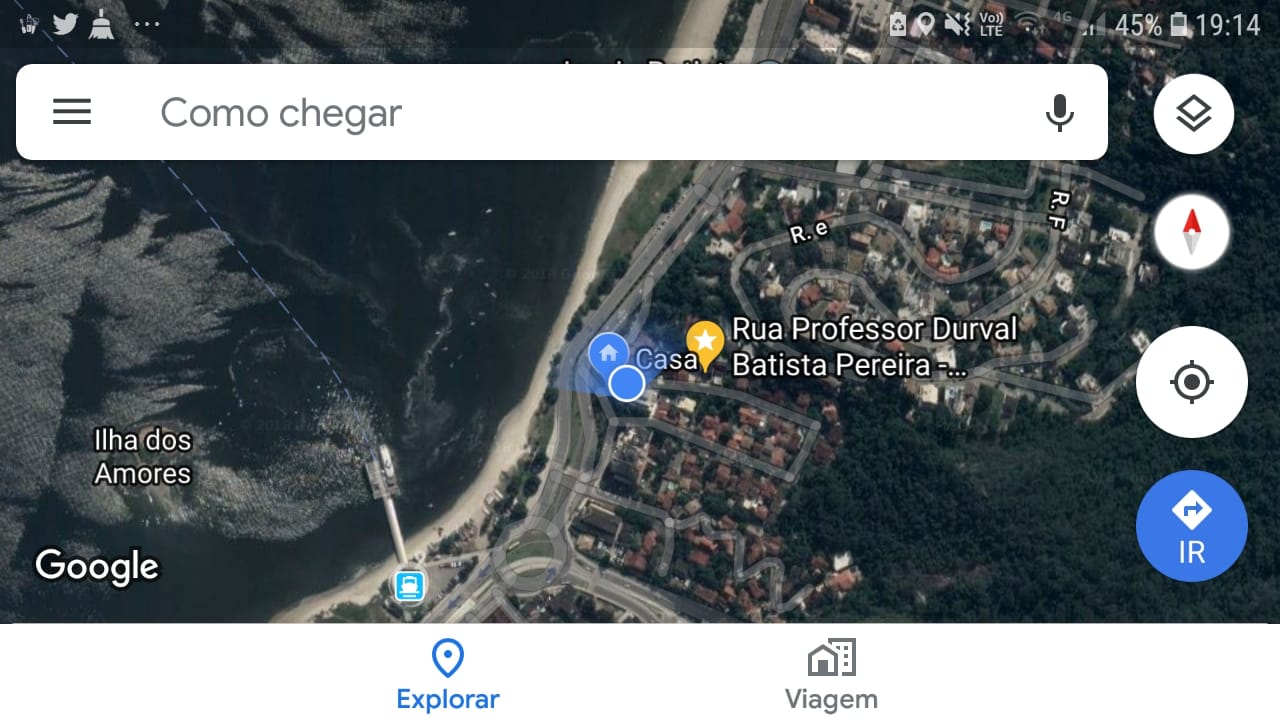Center the map on my location
Image resolution: width=1280 pixels, height=720 pixels.
[x=1191, y=382]
